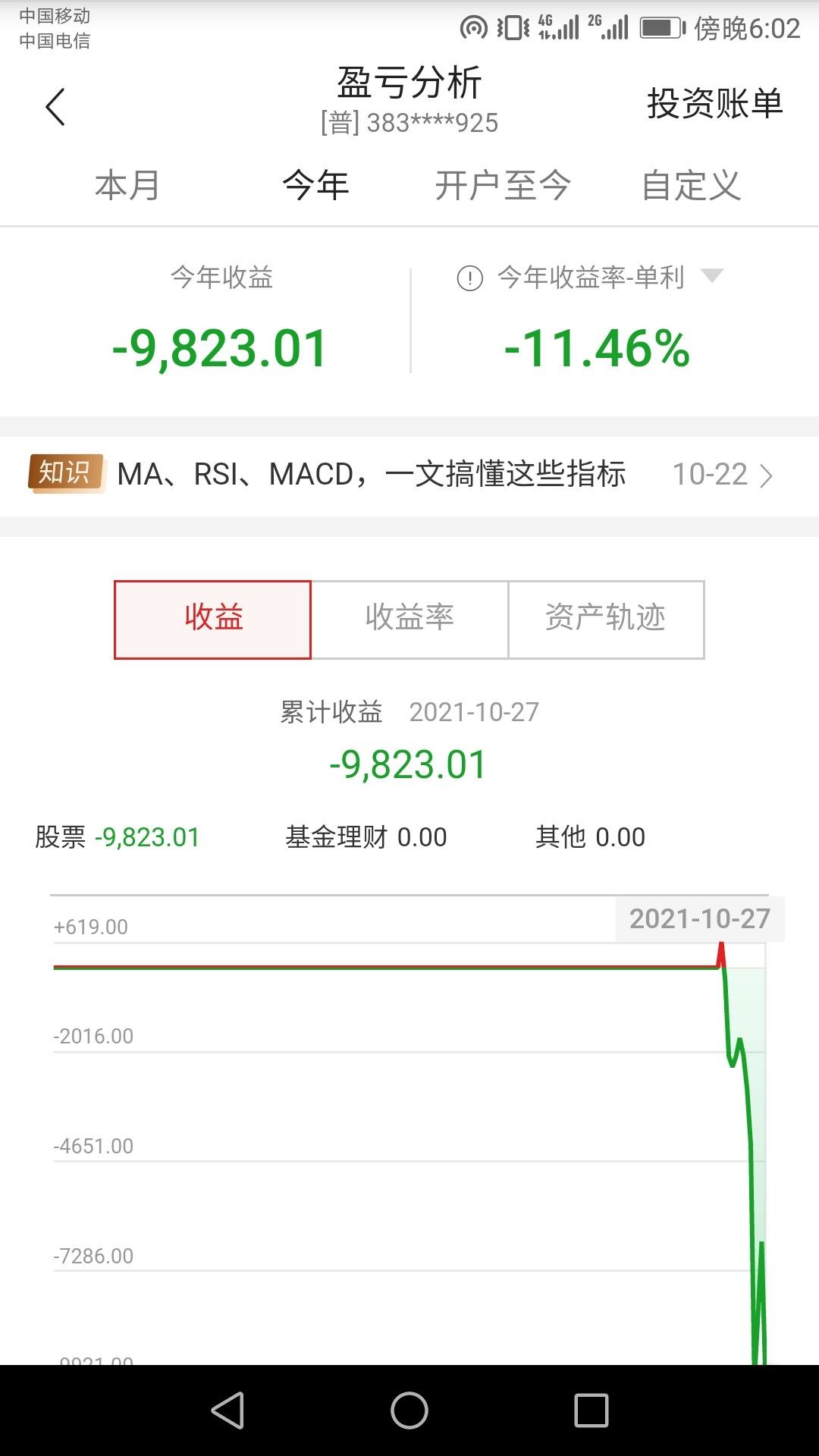
Task: Open the 自定义 date range tab
Action: coord(691,185)
